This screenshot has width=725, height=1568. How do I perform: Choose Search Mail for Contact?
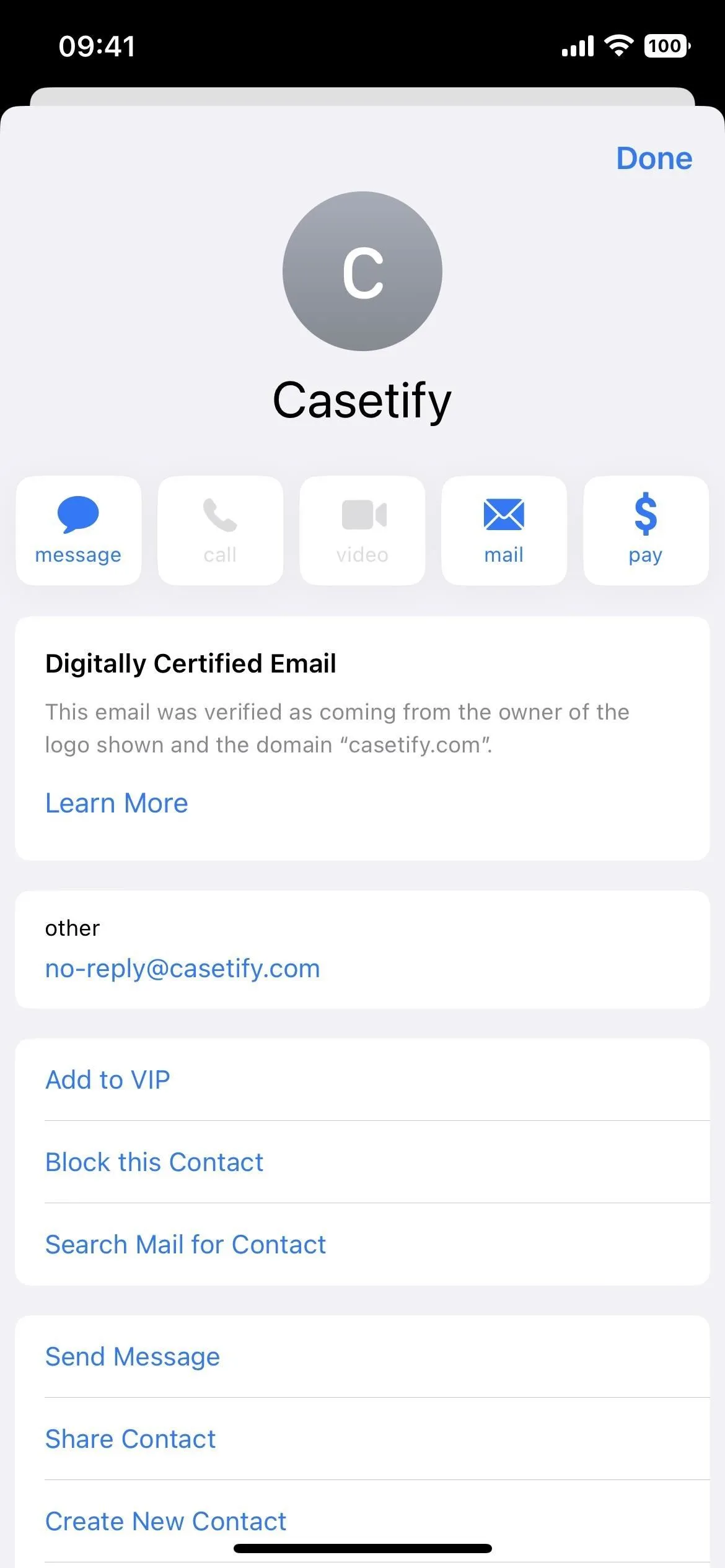click(x=362, y=1244)
